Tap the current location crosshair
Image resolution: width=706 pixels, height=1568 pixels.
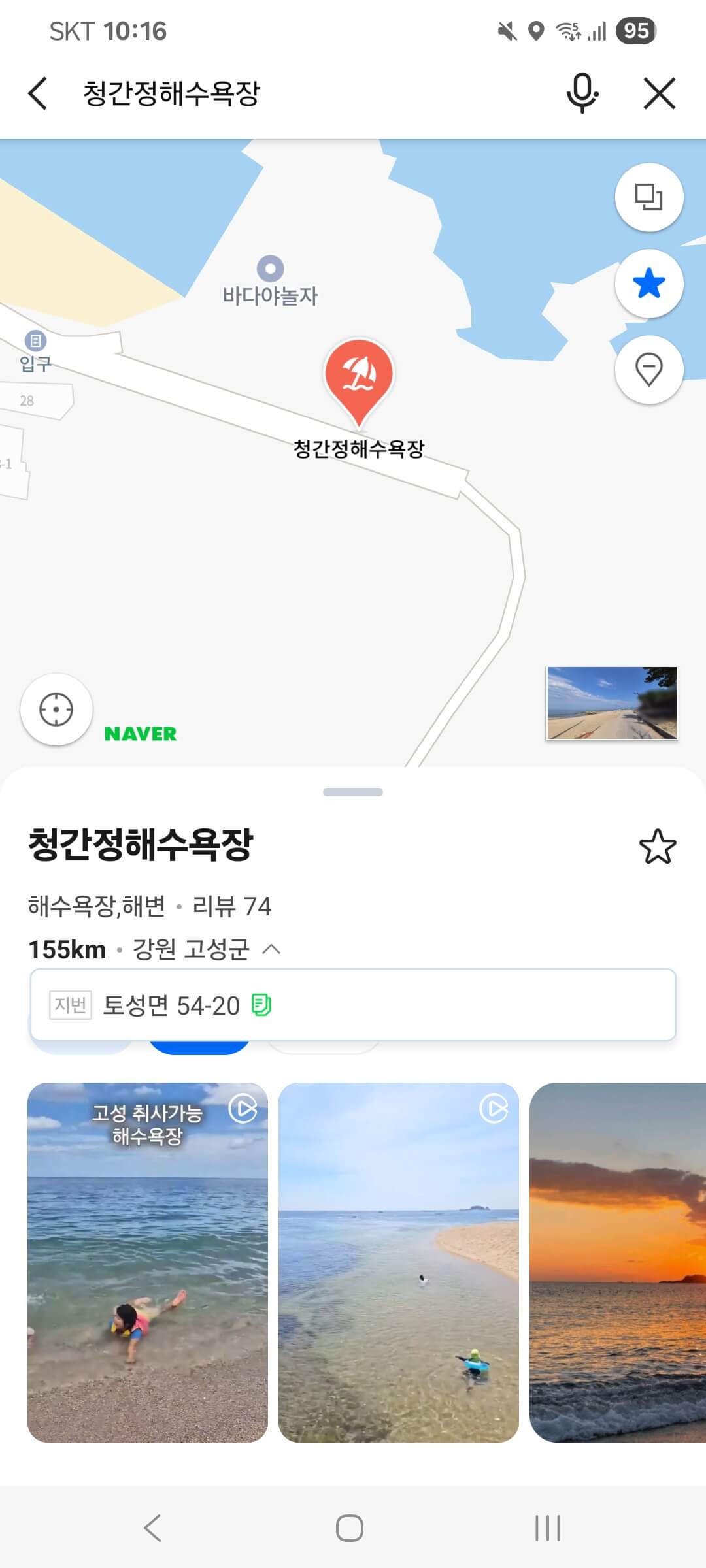(x=56, y=710)
